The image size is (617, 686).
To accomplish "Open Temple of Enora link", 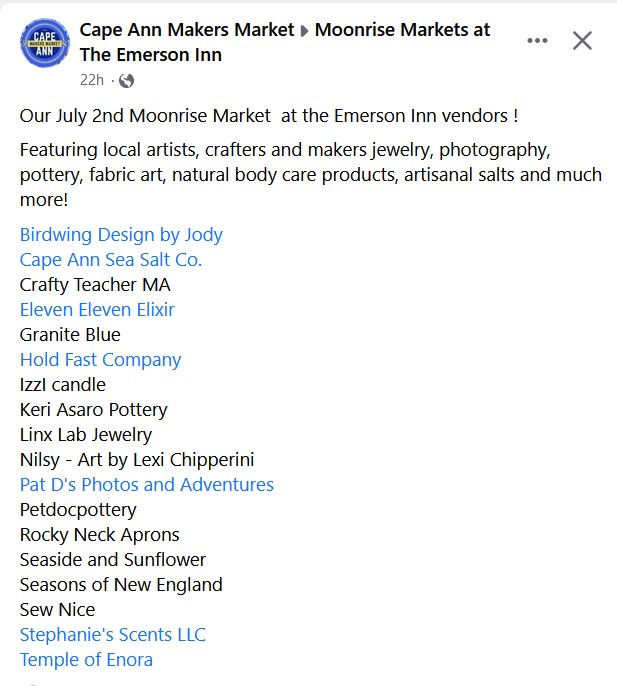I will [86, 660].
